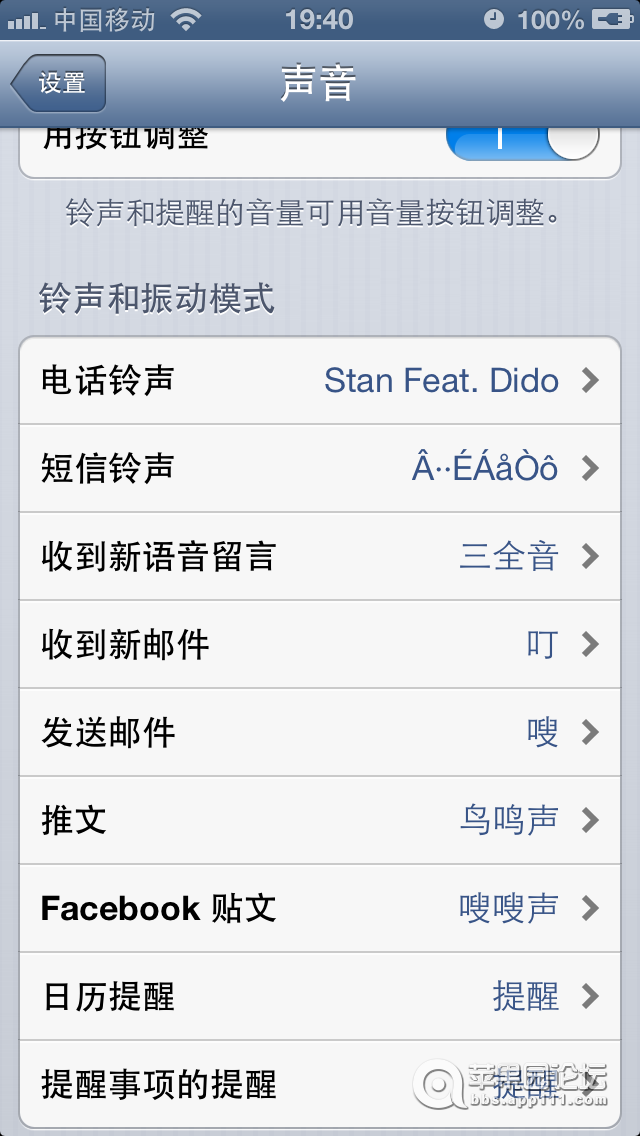Image resolution: width=640 pixels, height=1136 pixels.
Task: Open 电话铃声 ringtone settings
Action: click(x=320, y=380)
